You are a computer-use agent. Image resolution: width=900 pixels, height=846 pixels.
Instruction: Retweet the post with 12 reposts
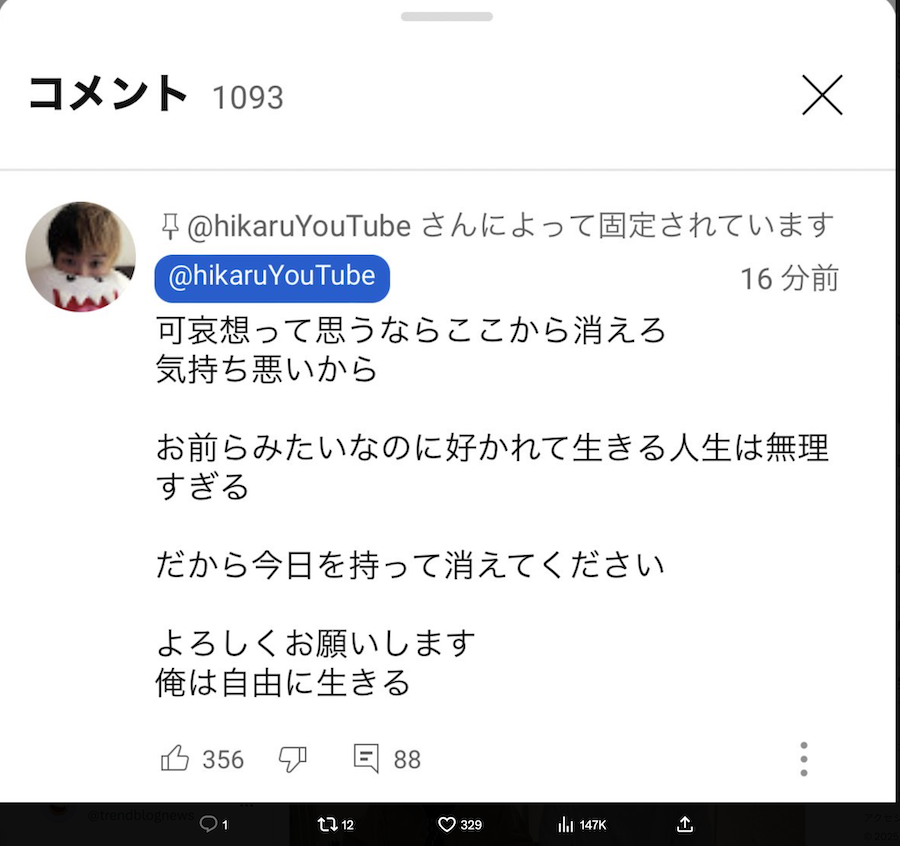pos(327,824)
